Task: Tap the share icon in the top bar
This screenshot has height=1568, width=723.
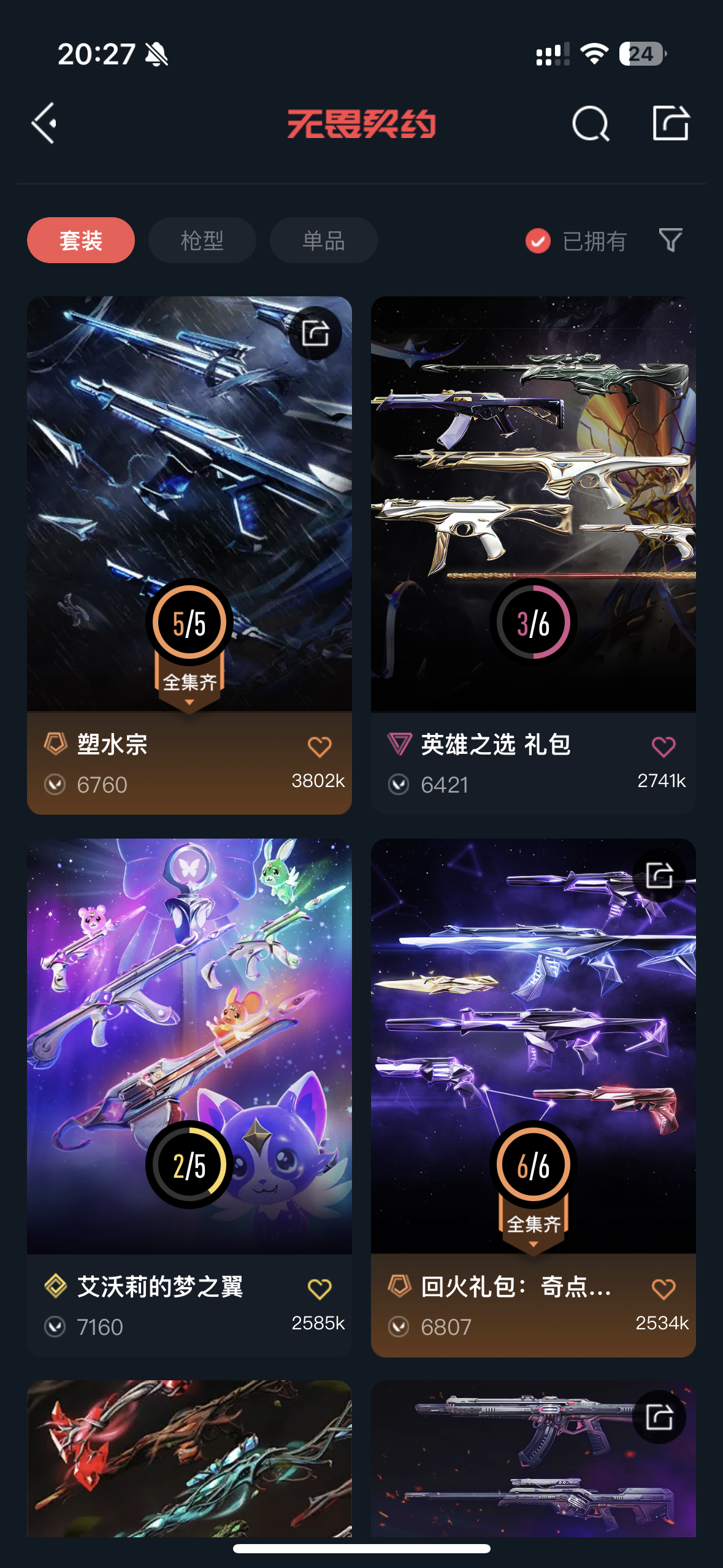Action: [670, 123]
